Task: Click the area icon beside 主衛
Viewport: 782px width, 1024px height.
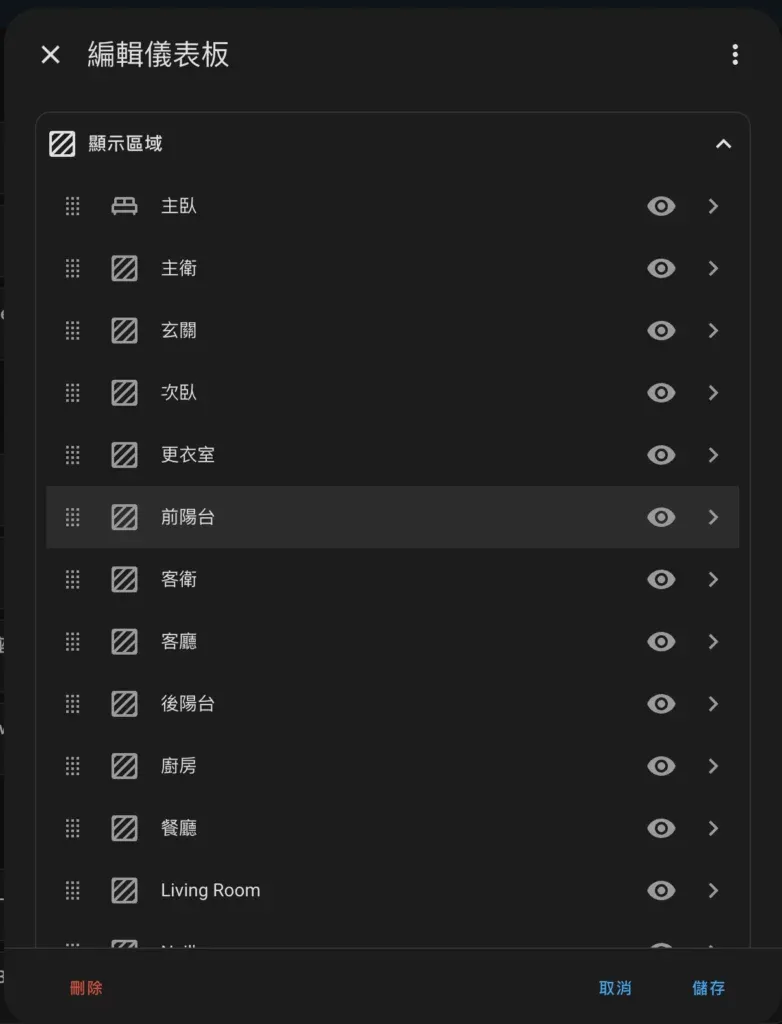Action: click(x=124, y=268)
